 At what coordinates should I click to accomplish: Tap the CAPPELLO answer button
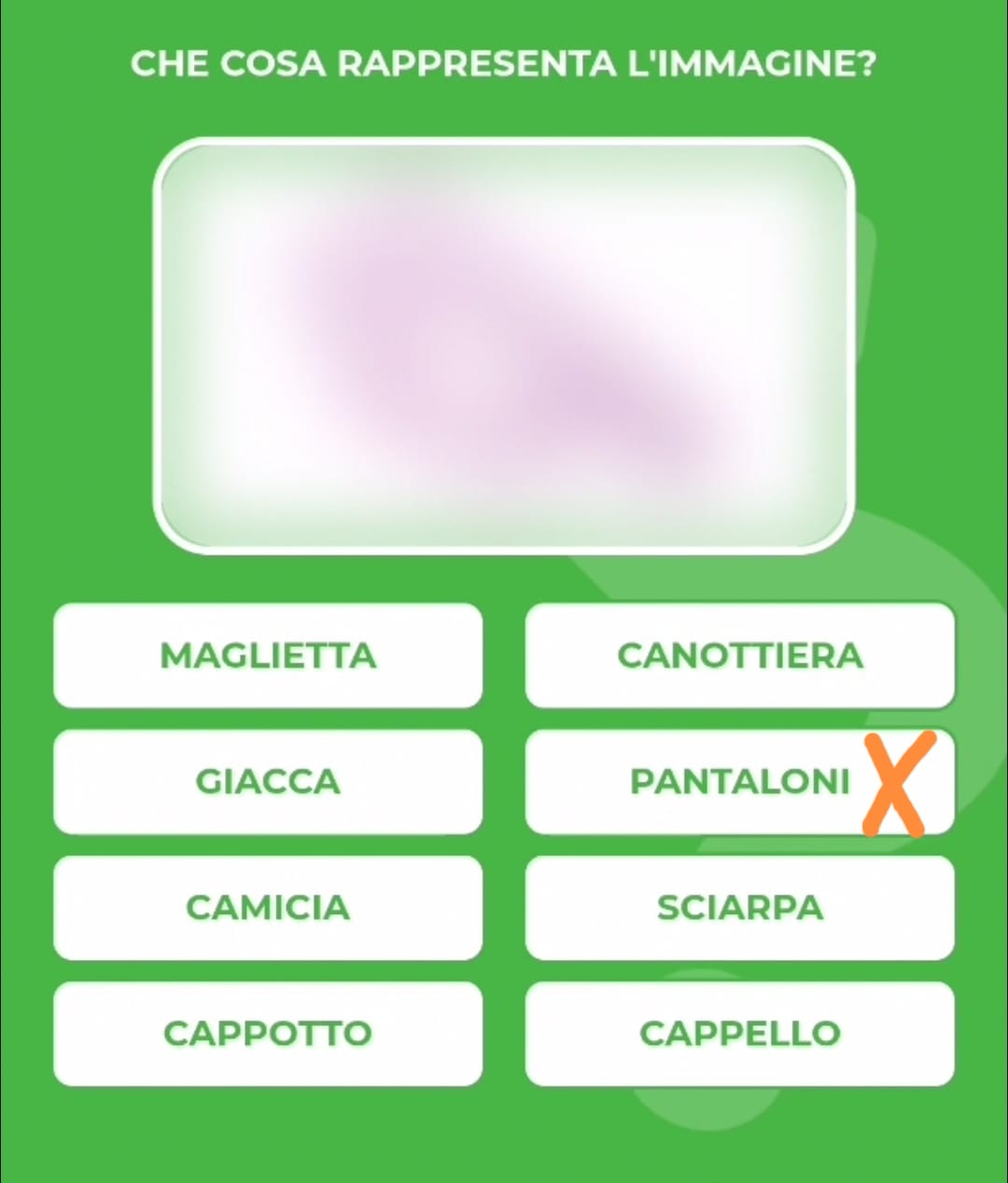[x=739, y=1034]
